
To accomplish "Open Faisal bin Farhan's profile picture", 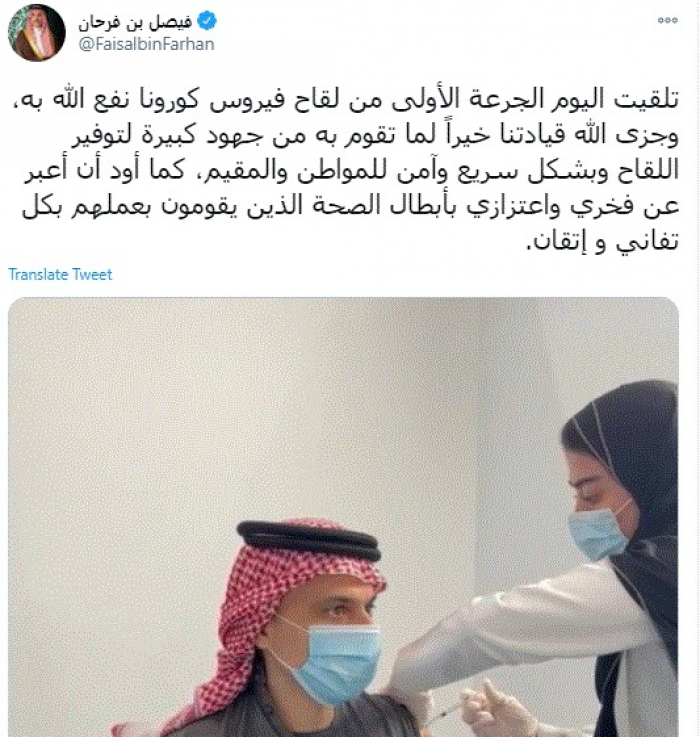I will click(37, 32).
